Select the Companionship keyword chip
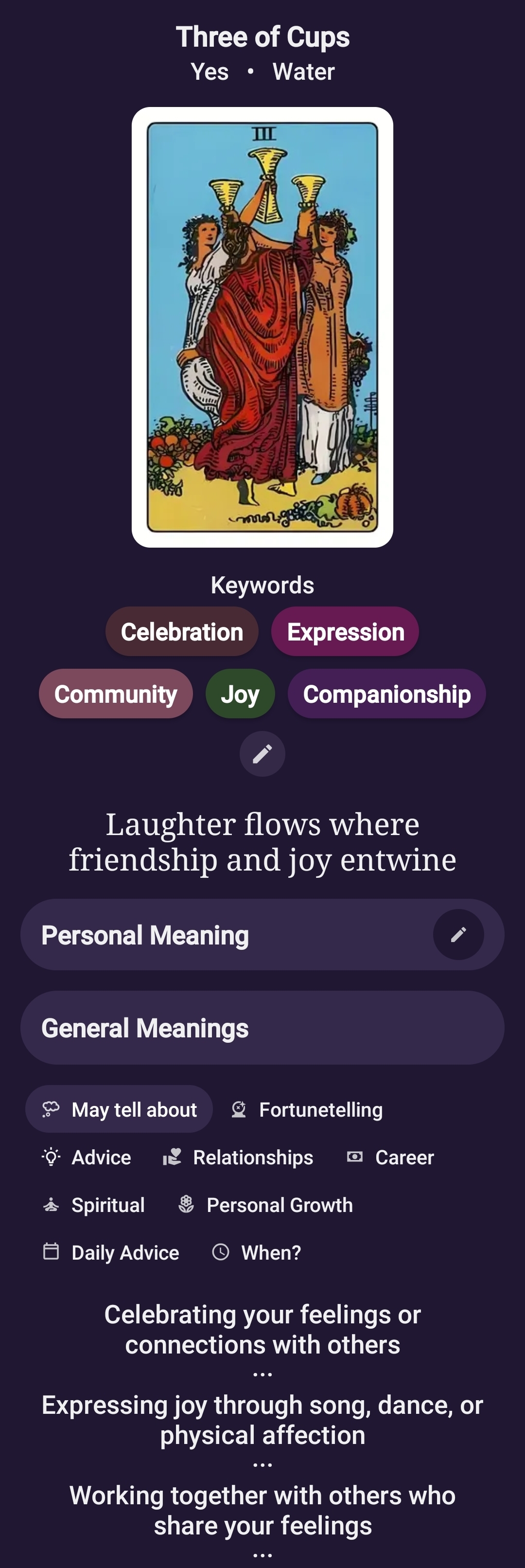 tap(387, 694)
